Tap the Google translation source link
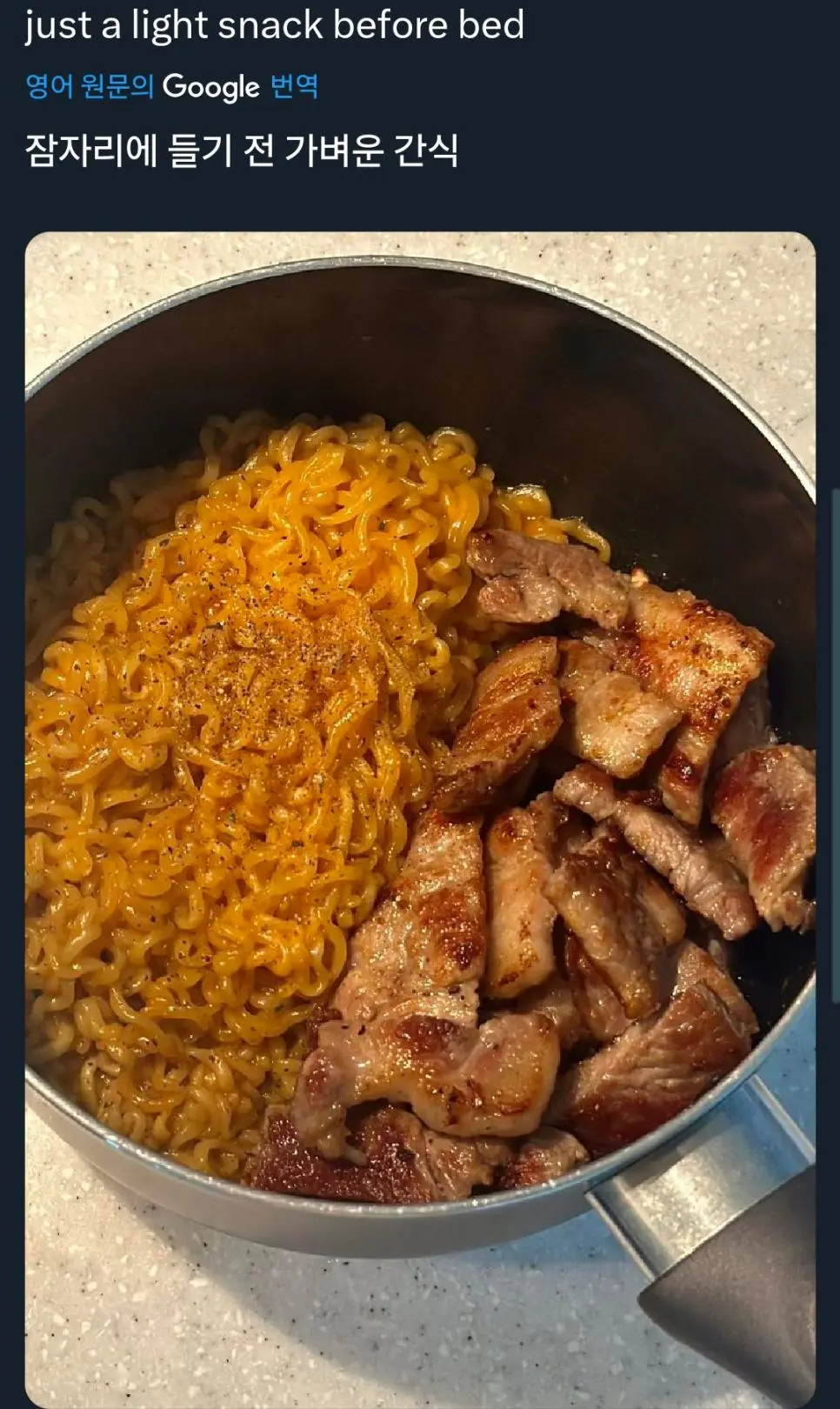Viewport: 840px width, 1409px height. click(171, 86)
